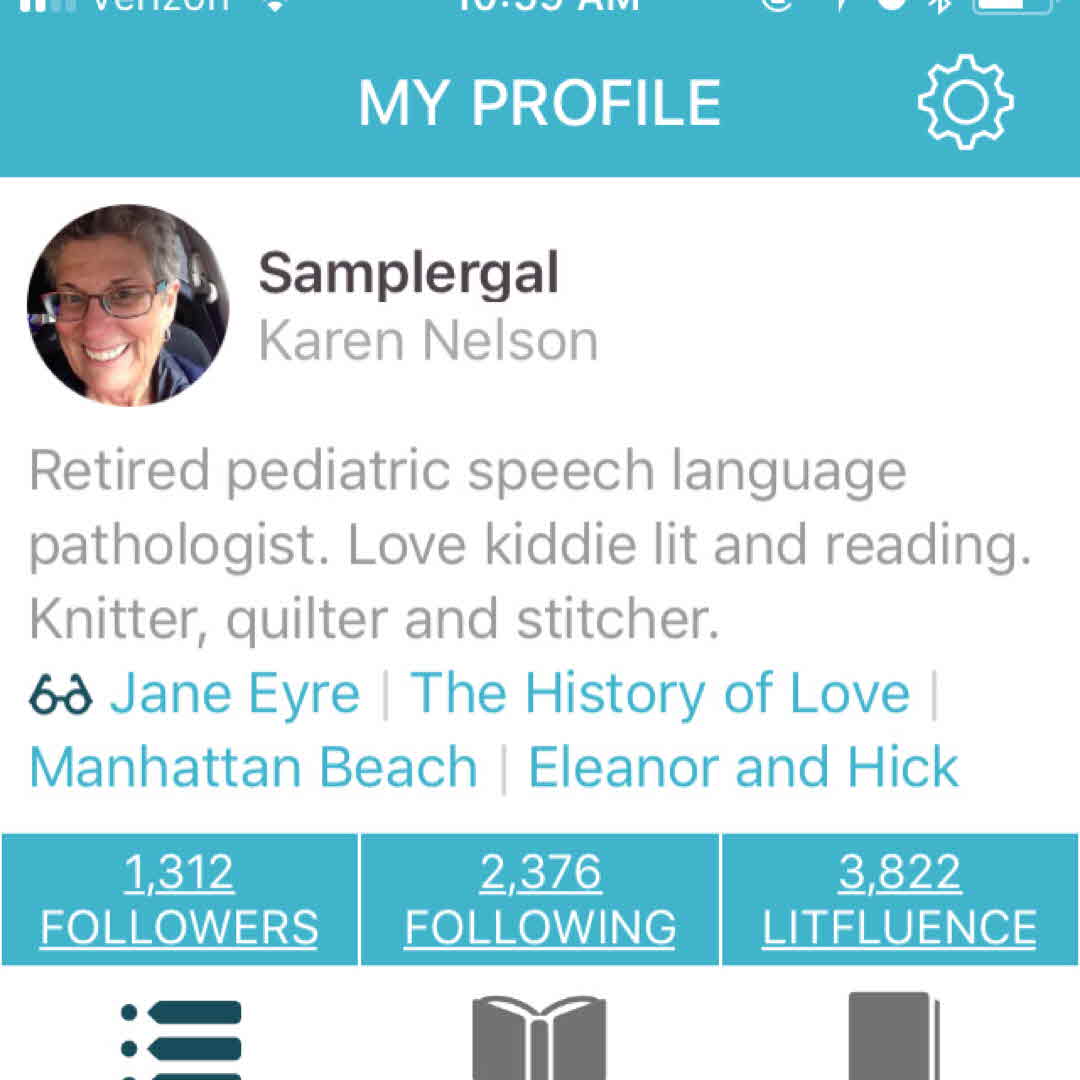1080x1080 pixels.
Task: View the 2,376 following list
Action: pos(540,899)
